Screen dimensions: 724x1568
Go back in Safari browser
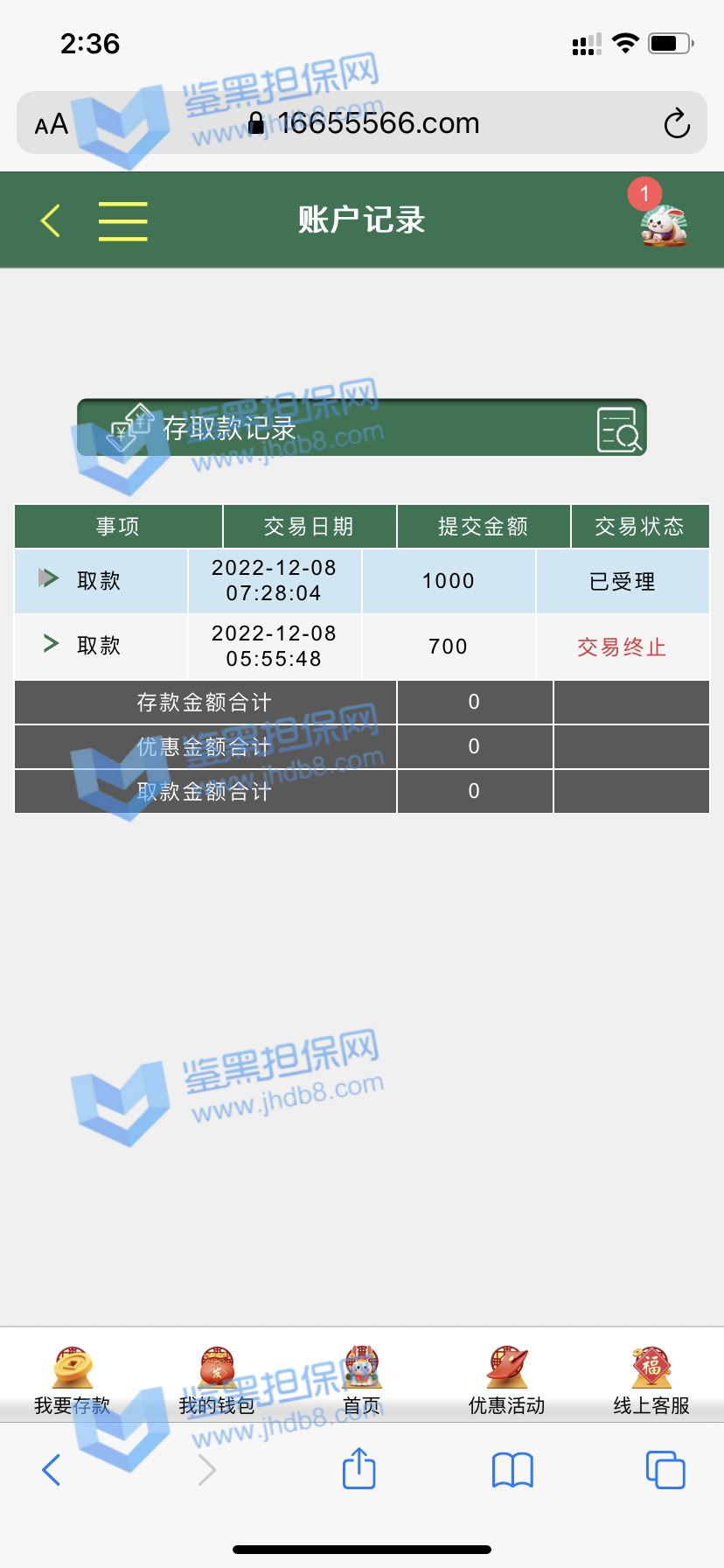pos(52,1470)
